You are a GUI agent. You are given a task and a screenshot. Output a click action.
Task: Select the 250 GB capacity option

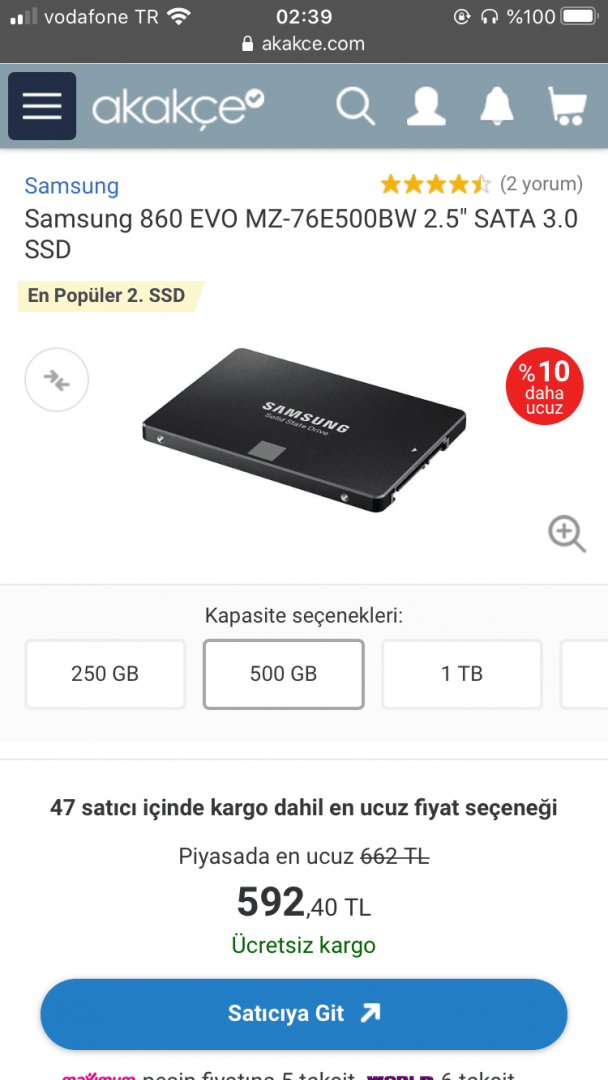tap(105, 674)
